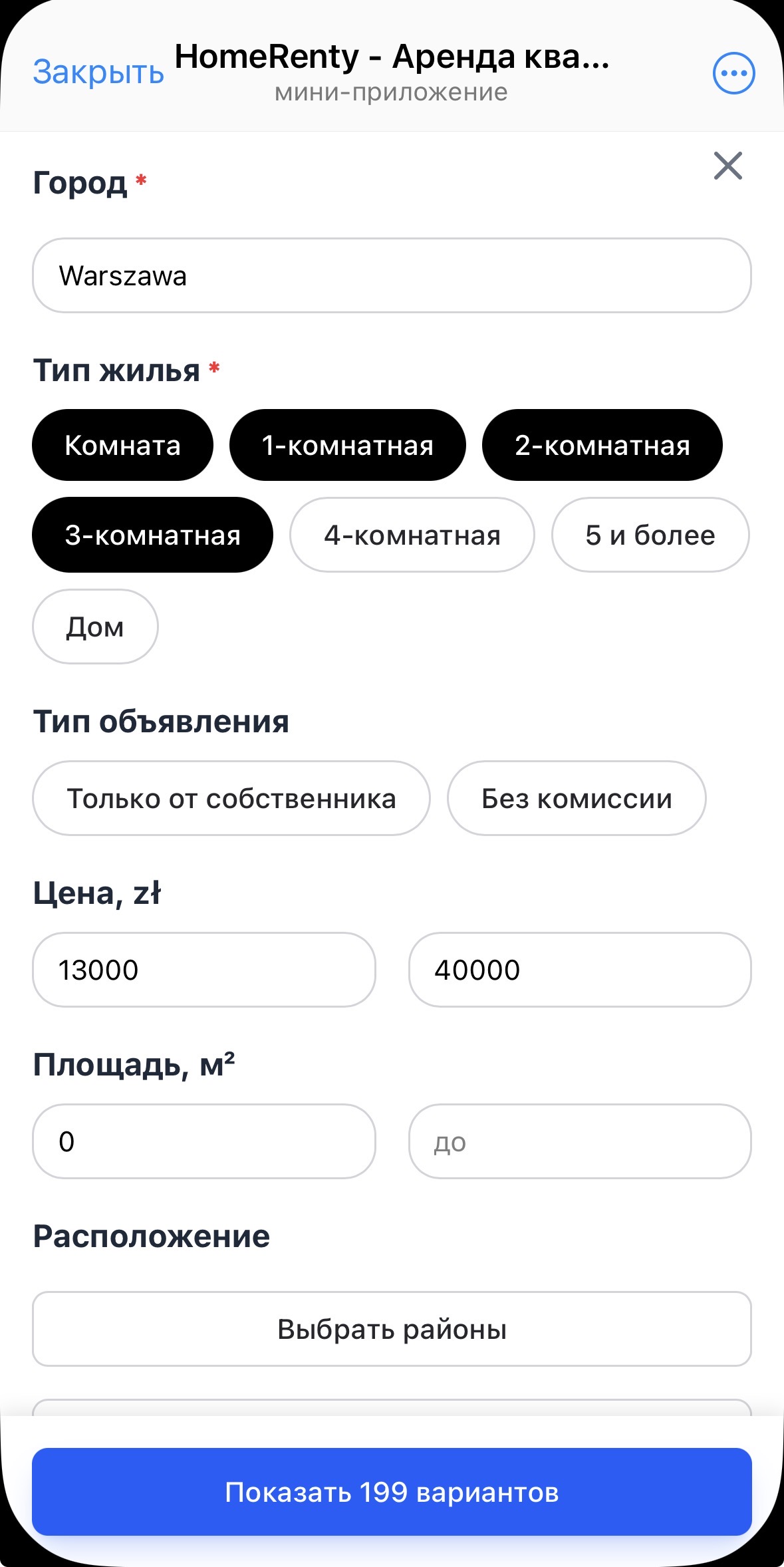Click the minimum area field showing 0
Screen dimensions: 784x1567
(203, 1141)
